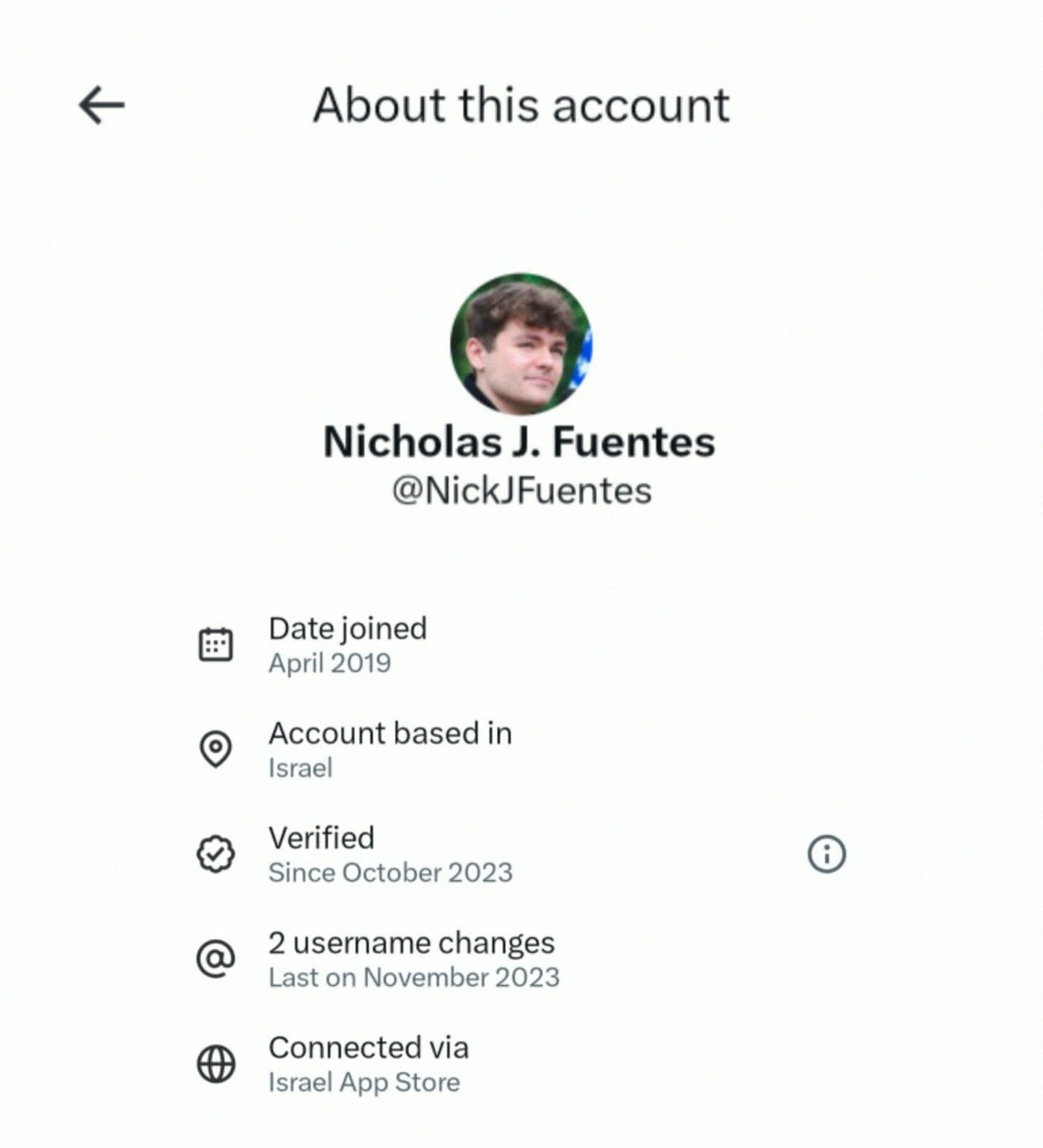This screenshot has height=1148, width=1043.
Task: Go back using the top arrow
Action: click(x=101, y=105)
